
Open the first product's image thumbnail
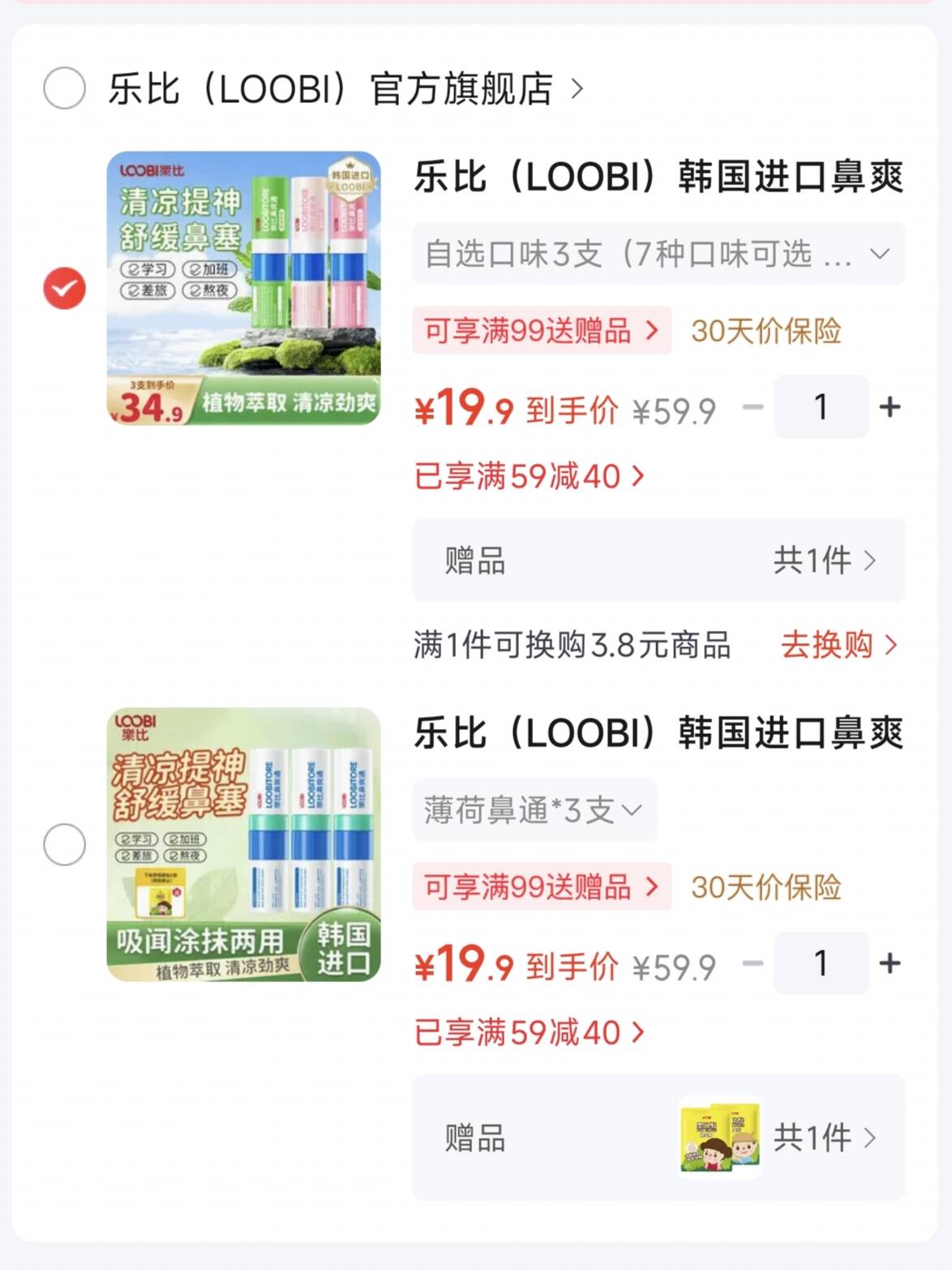click(x=243, y=288)
